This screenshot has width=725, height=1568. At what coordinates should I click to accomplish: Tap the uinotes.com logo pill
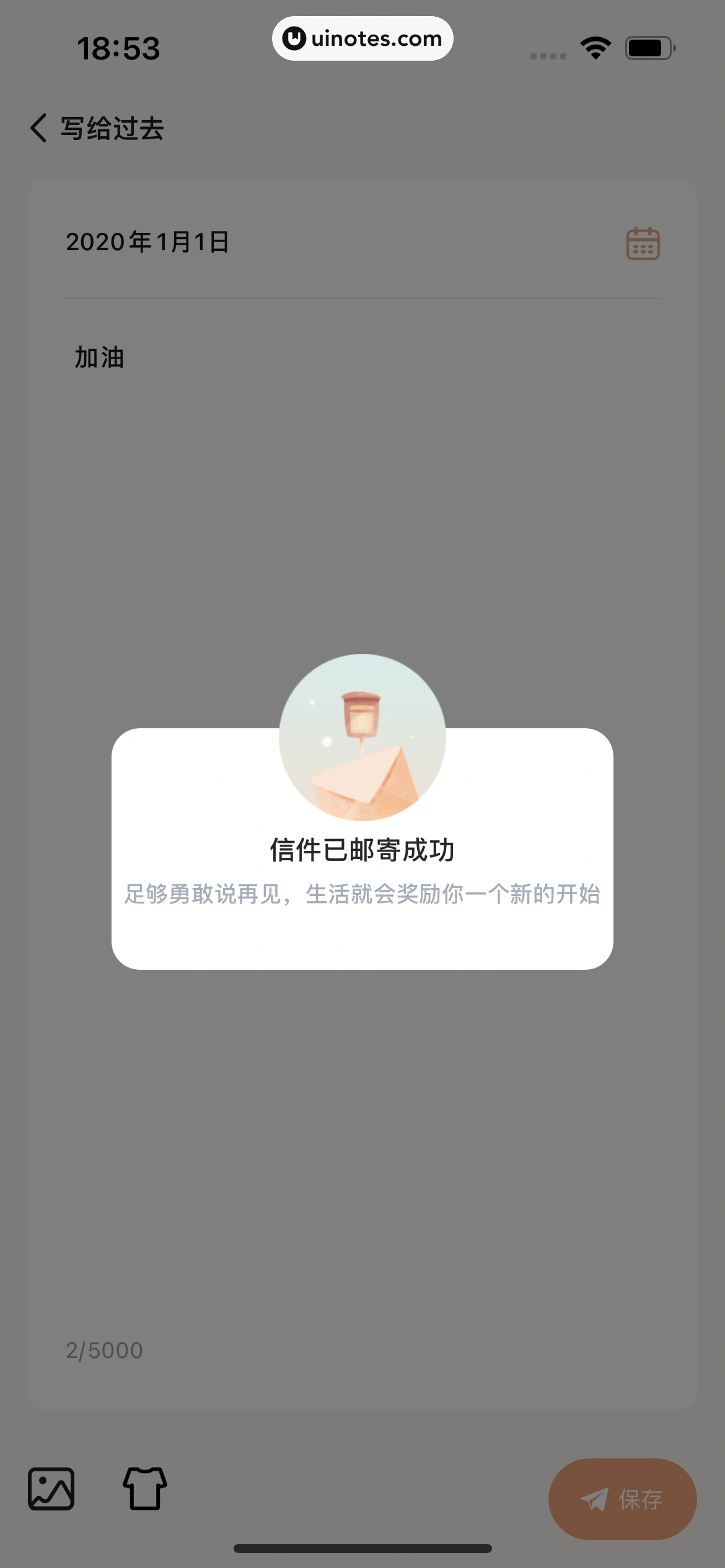pyautogui.click(x=362, y=38)
